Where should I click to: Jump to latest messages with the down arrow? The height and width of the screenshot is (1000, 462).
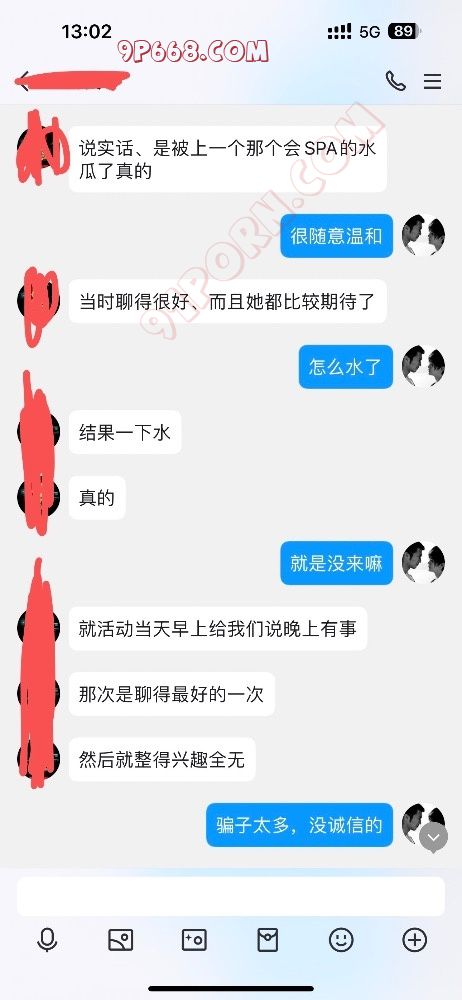[x=433, y=837]
